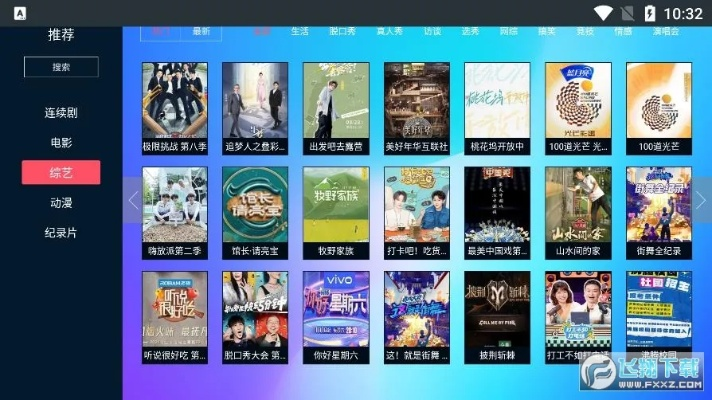
Task: Open the show 你好星期六
Action: (336, 316)
